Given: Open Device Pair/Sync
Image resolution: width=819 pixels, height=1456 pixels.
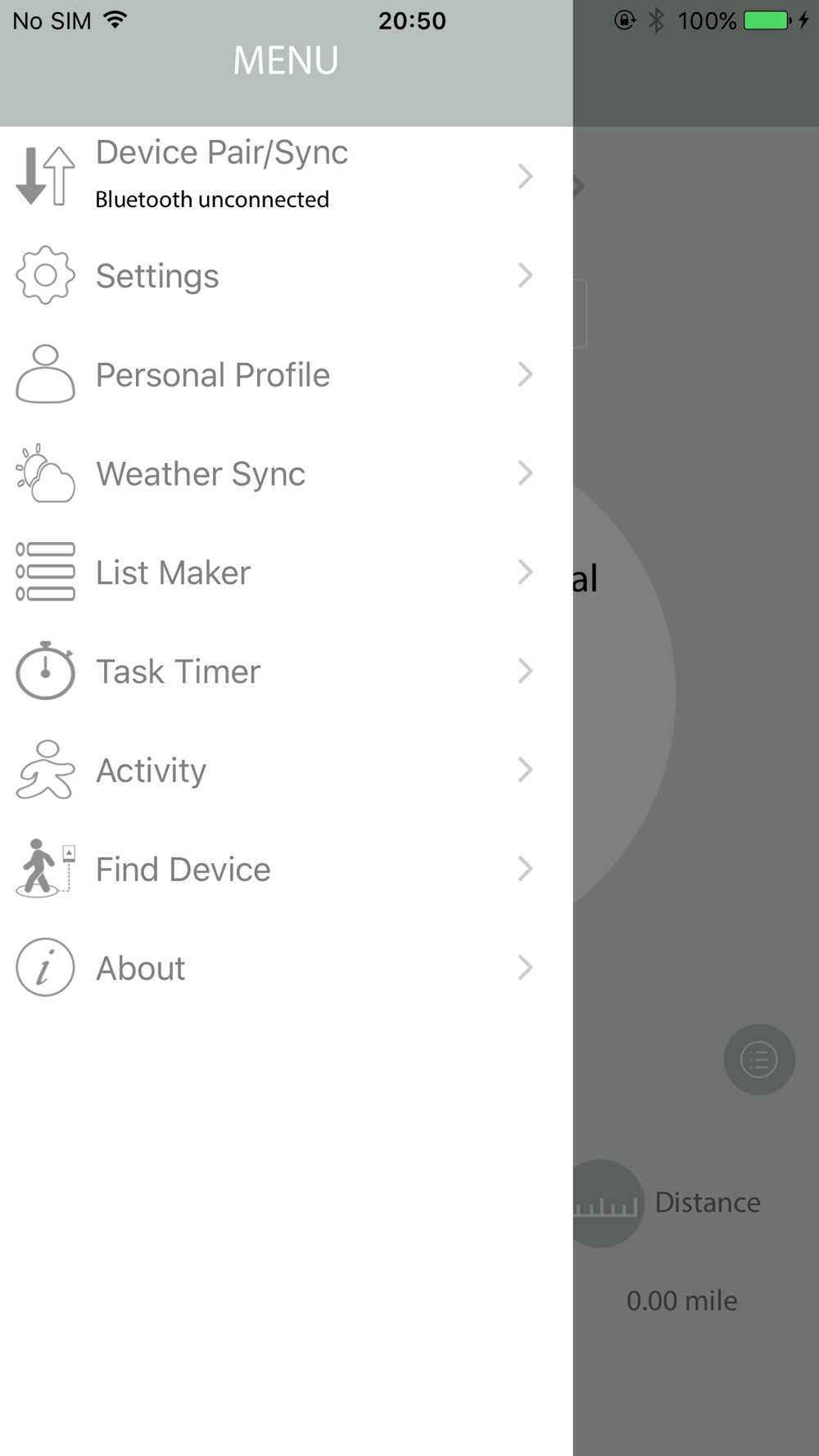Looking at the screenshot, I should tap(286, 176).
